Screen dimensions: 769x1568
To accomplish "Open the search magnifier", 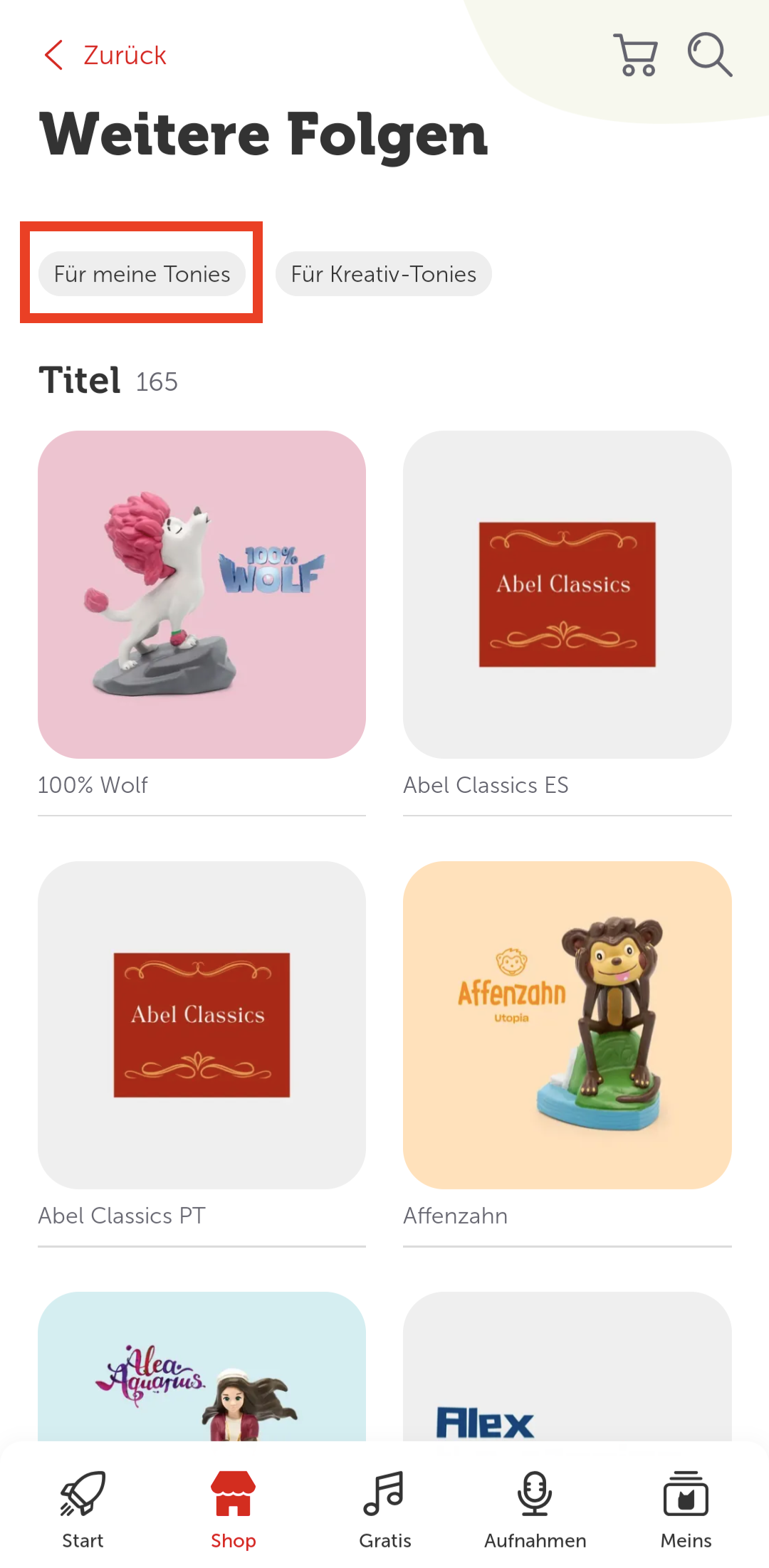I will 709,55.
